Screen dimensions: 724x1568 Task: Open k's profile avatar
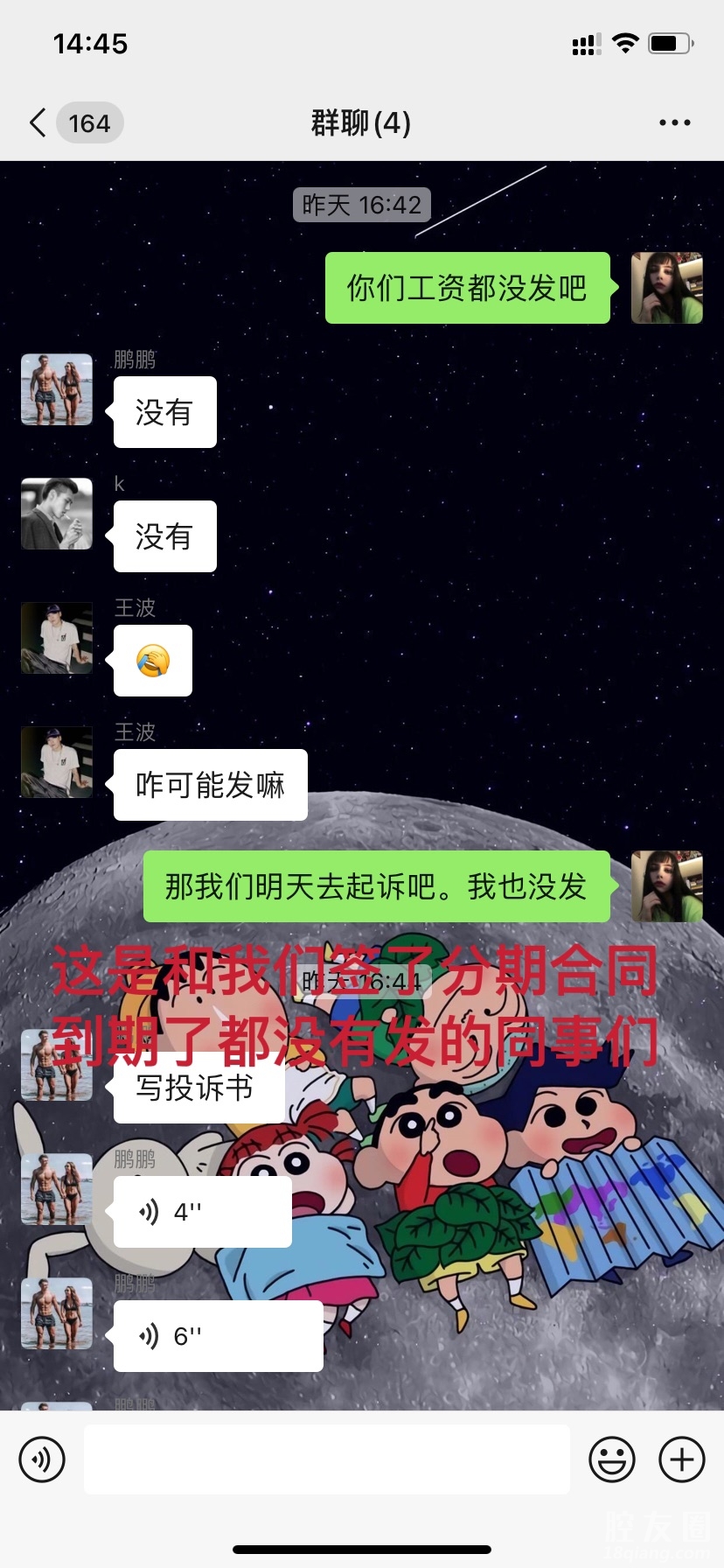point(57,514)
